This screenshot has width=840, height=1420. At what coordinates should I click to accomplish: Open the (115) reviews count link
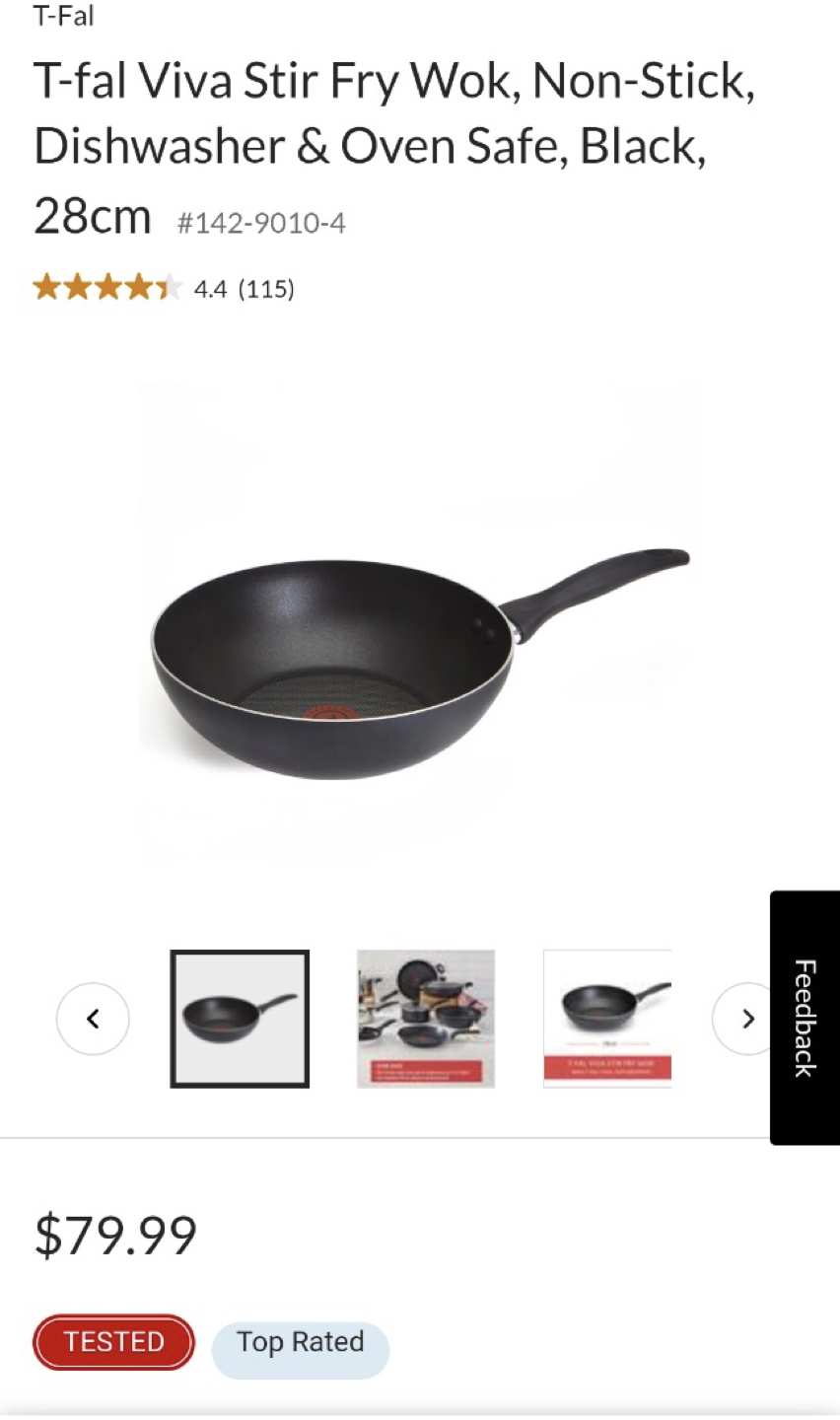click(x=266, y=288)
